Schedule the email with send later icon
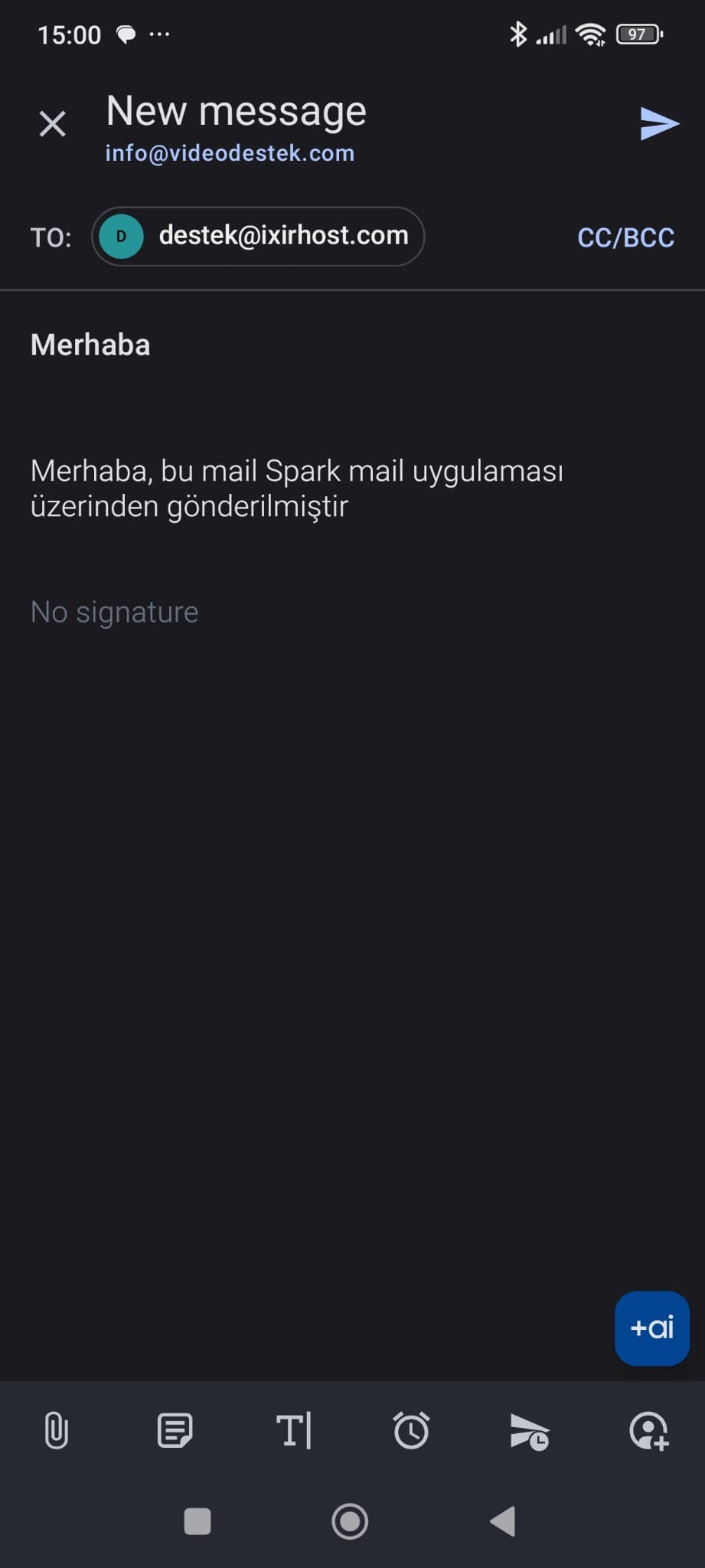The width and height of the screenshot is (705, 1568). [530, 1431]
